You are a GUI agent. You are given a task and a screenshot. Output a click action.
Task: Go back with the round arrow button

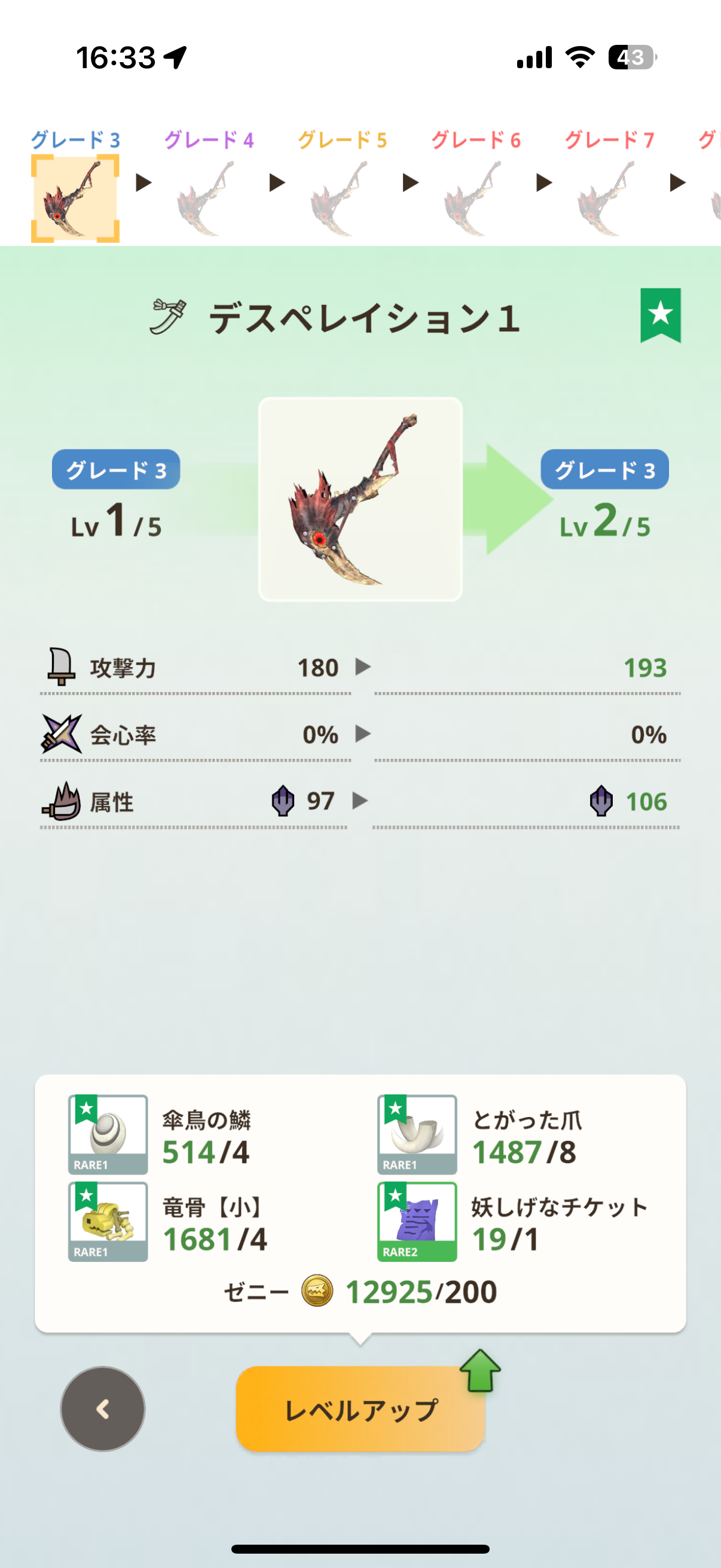click(x=103, y=1408)
